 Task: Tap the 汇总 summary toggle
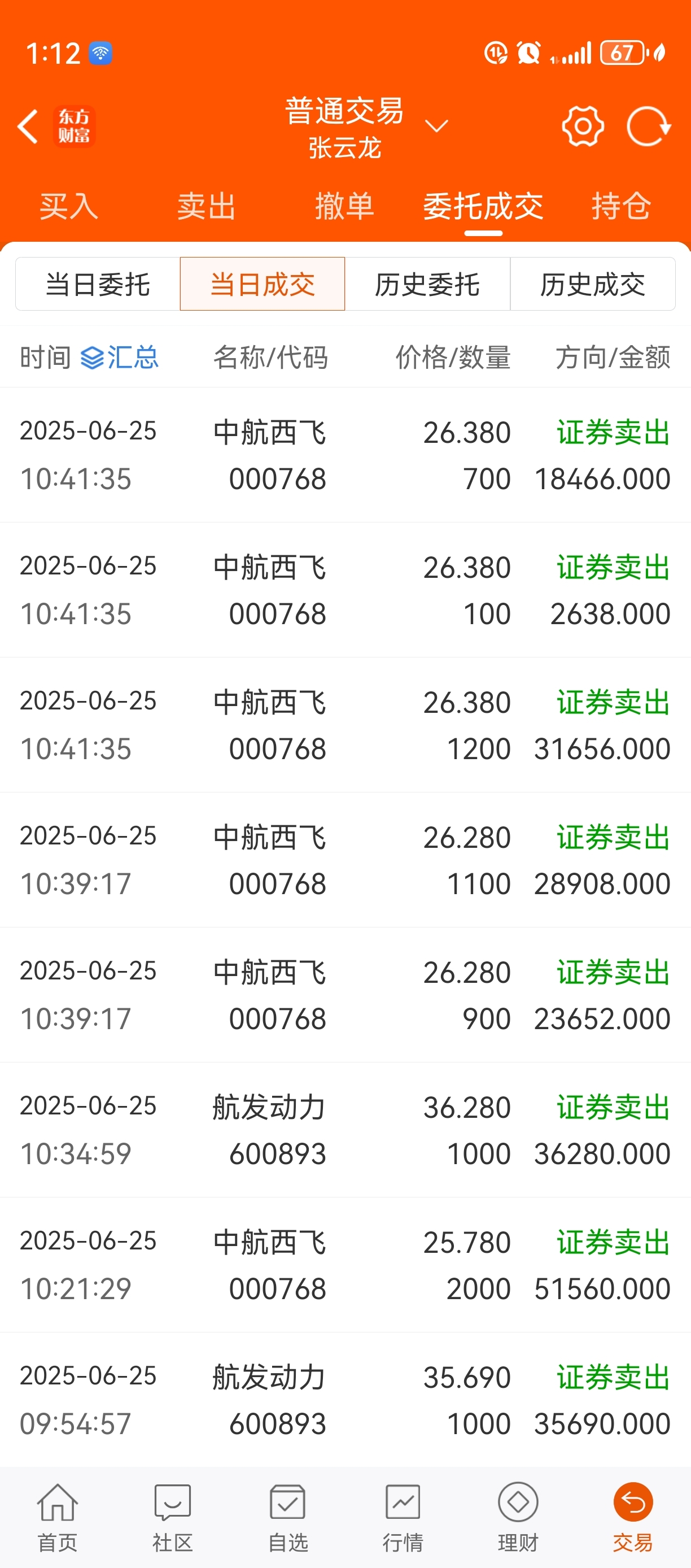pyautogui.click(x=120, y=358)
